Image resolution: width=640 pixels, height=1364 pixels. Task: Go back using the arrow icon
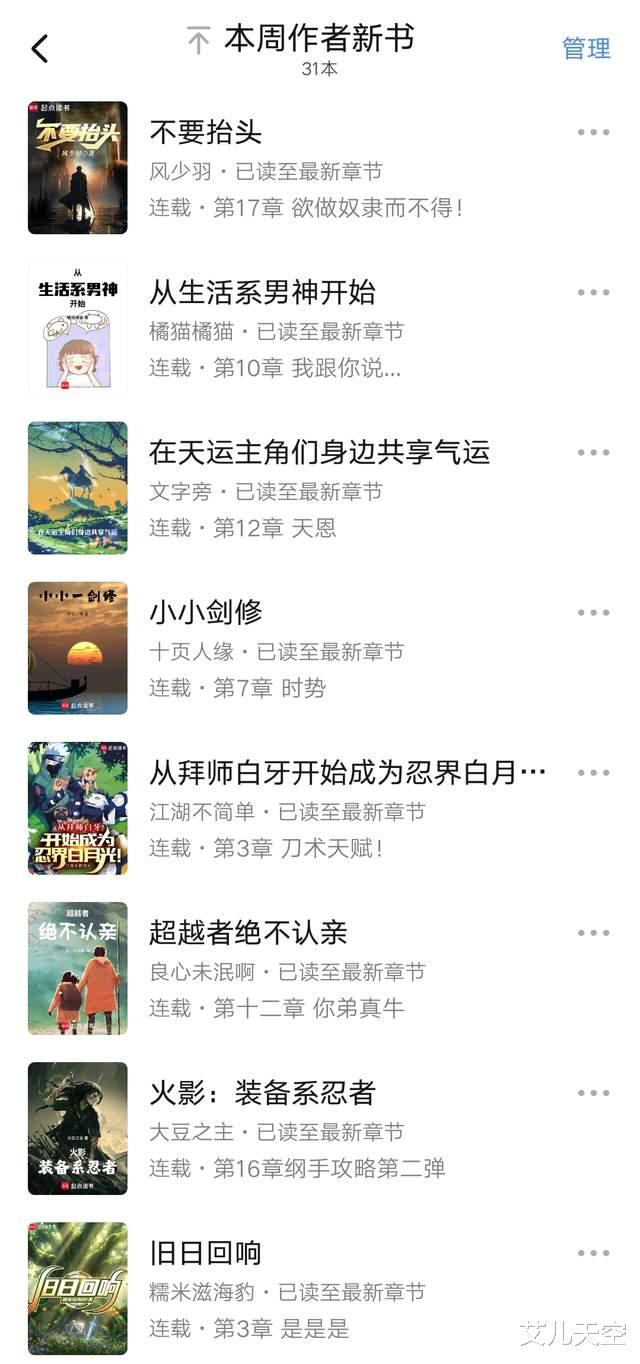40,48
